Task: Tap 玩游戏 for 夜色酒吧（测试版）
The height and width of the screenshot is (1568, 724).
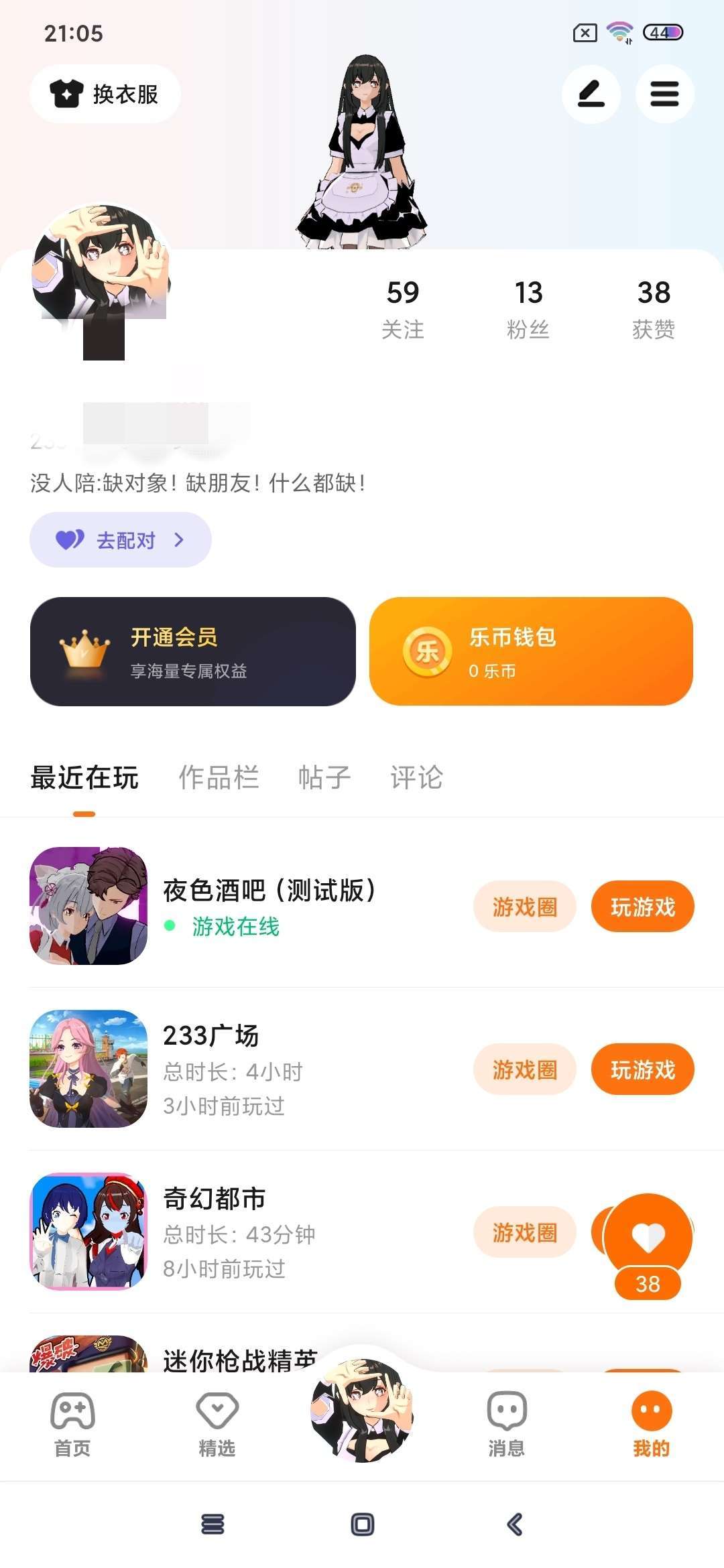Action: coord(642,907)
